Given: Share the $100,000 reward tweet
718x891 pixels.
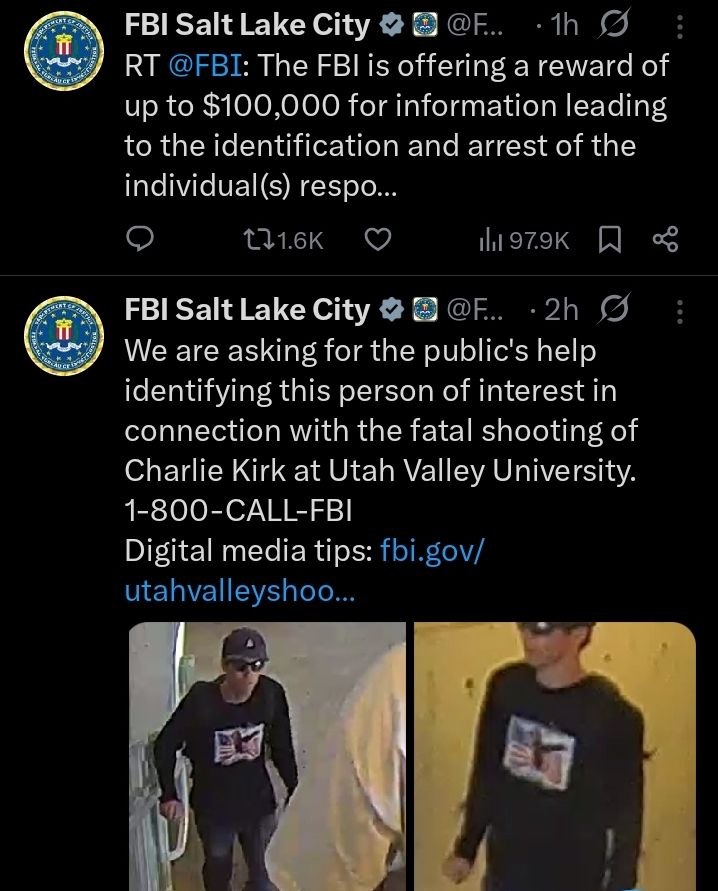Looking at the screenshot, I should tap(665, 239).
